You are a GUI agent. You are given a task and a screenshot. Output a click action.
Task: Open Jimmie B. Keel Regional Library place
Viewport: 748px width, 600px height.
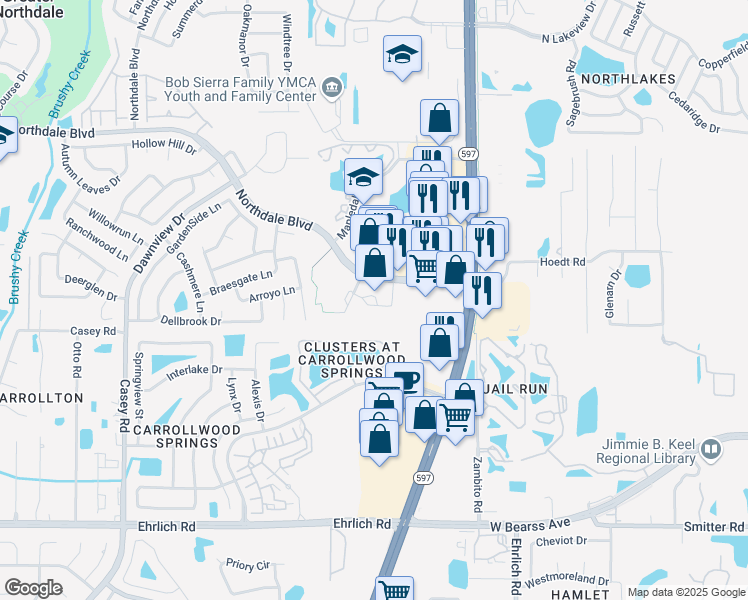(710, 449)
